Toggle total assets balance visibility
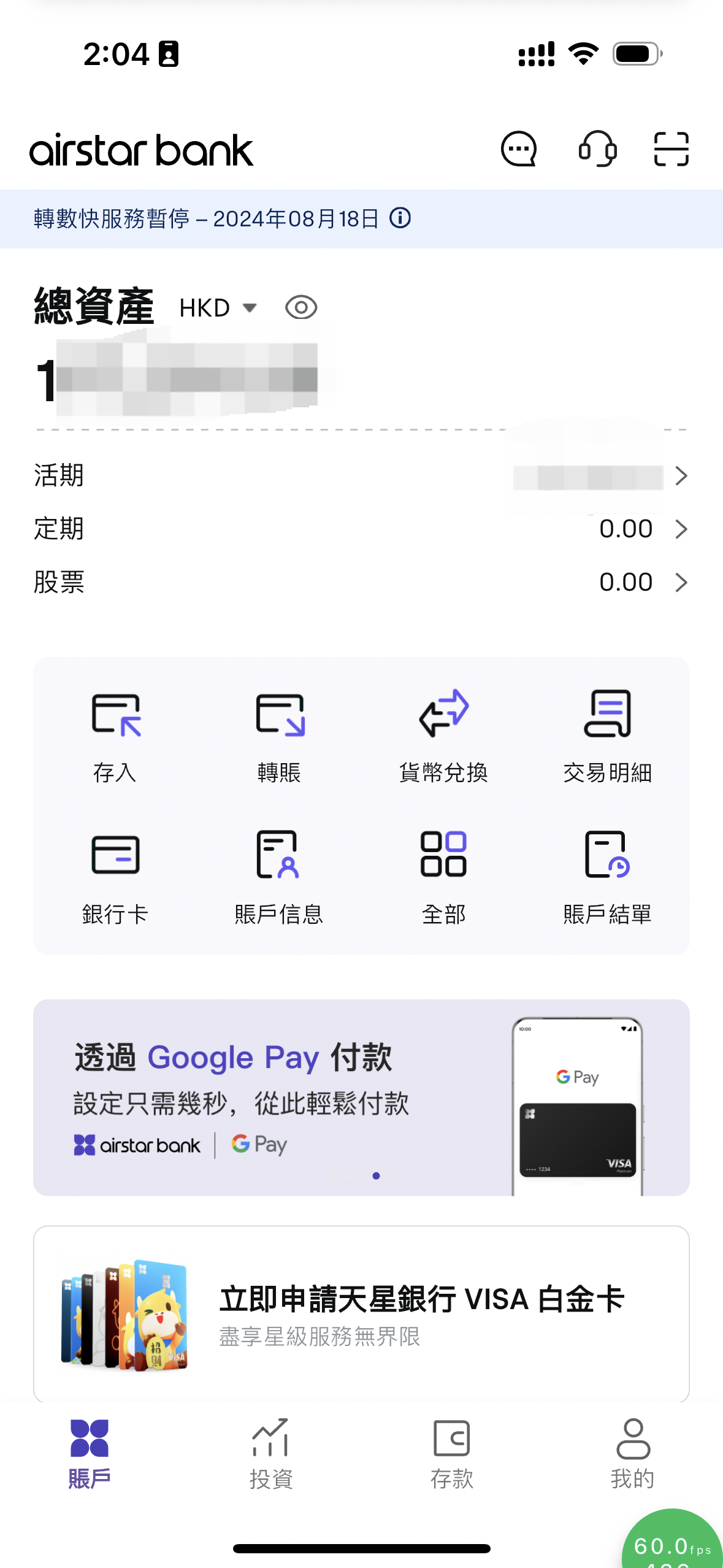 [x=301, y=307]
